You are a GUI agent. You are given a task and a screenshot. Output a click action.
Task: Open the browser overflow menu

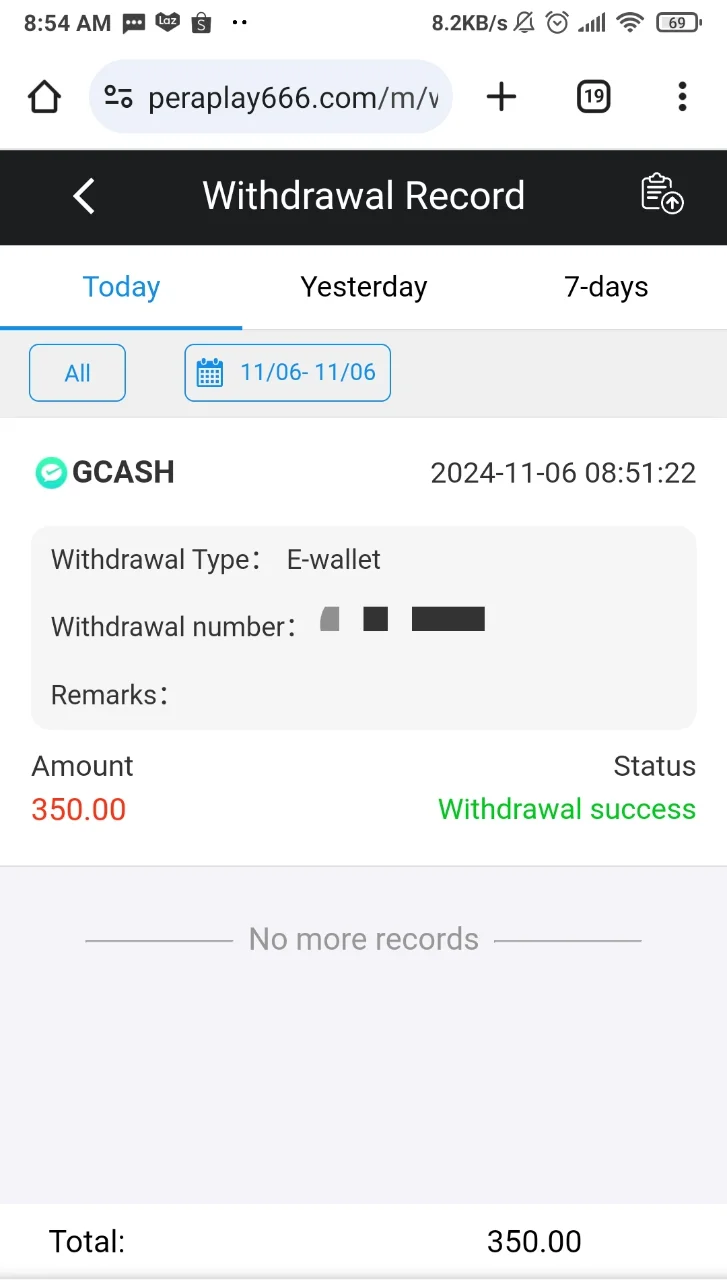coord(682,97)
